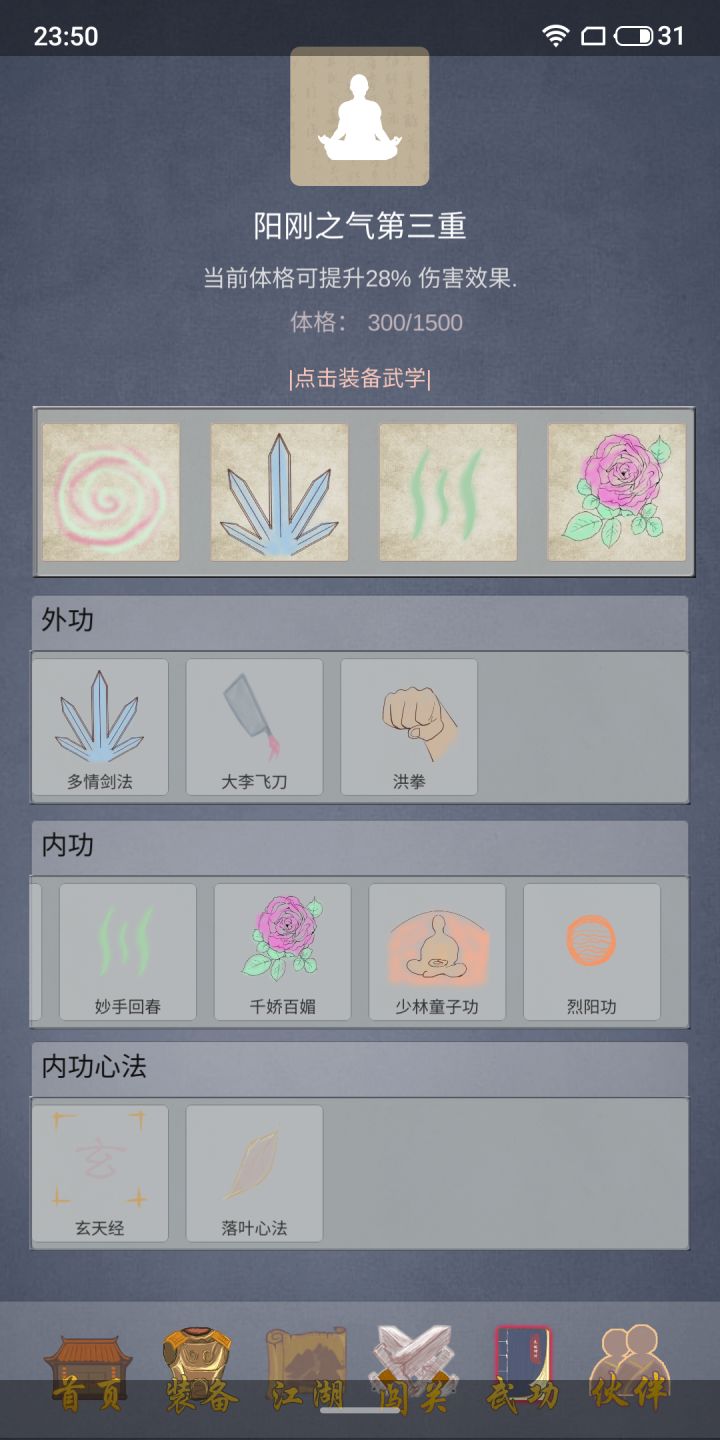This screenshot has height=1440, width=720.
Task: Tap the 点击装备武学 equip link
Action: click(360, 378)
